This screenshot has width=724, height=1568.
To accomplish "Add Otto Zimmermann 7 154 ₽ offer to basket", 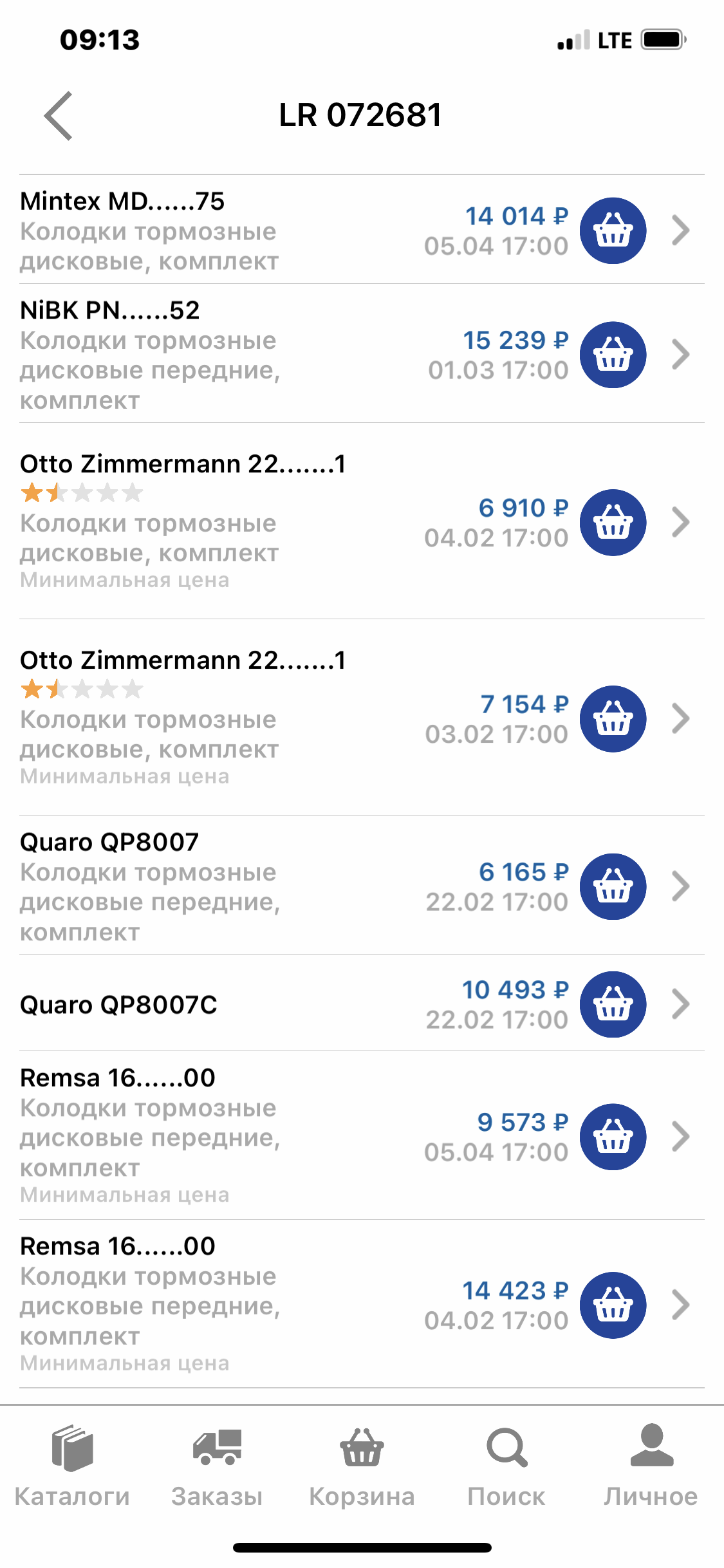I will pyautogui.click(x=613, y=719).
